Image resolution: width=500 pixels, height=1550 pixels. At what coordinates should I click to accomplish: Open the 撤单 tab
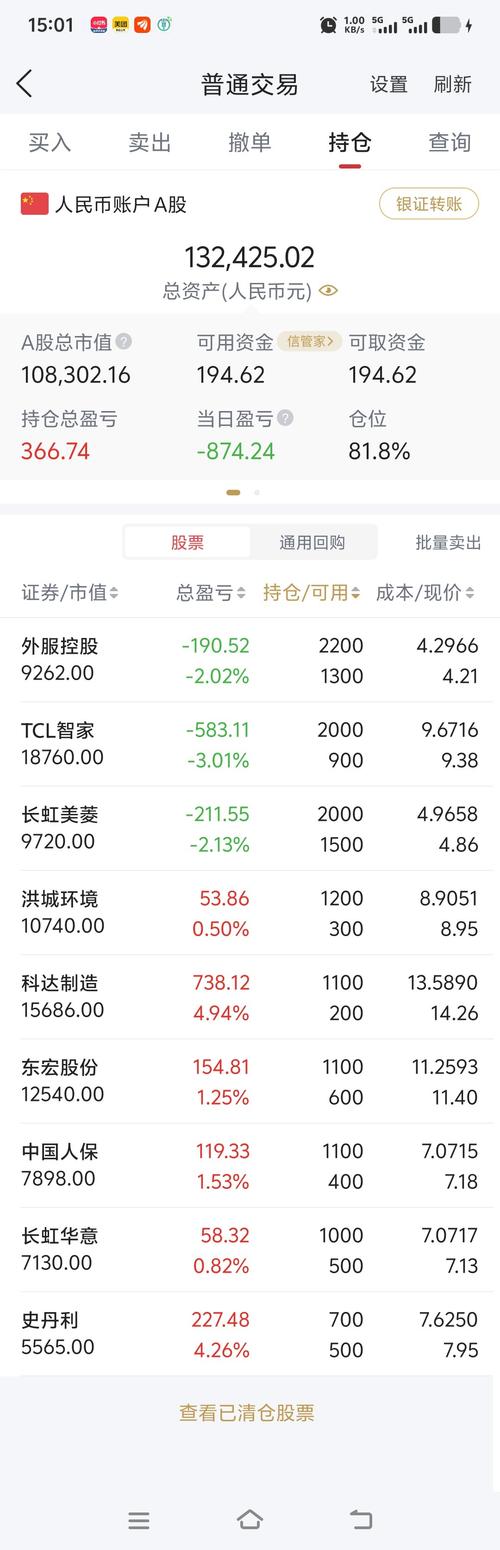click(250, 142)
